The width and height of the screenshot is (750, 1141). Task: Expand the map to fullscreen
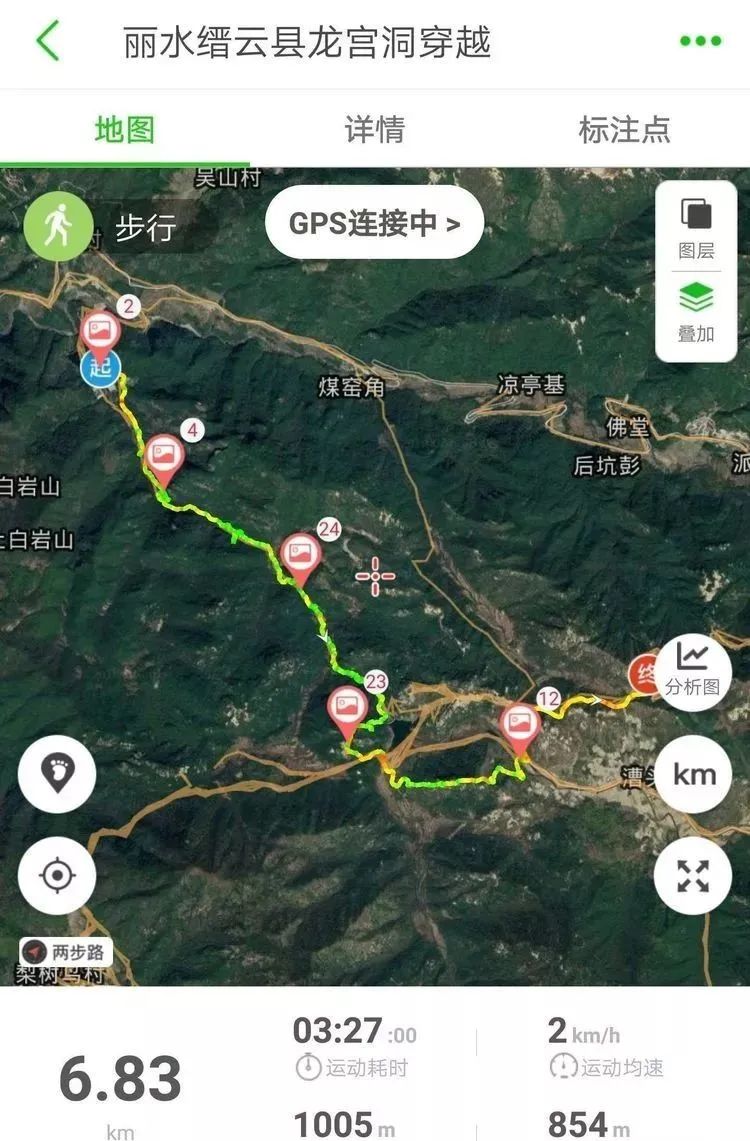point(693,875)
